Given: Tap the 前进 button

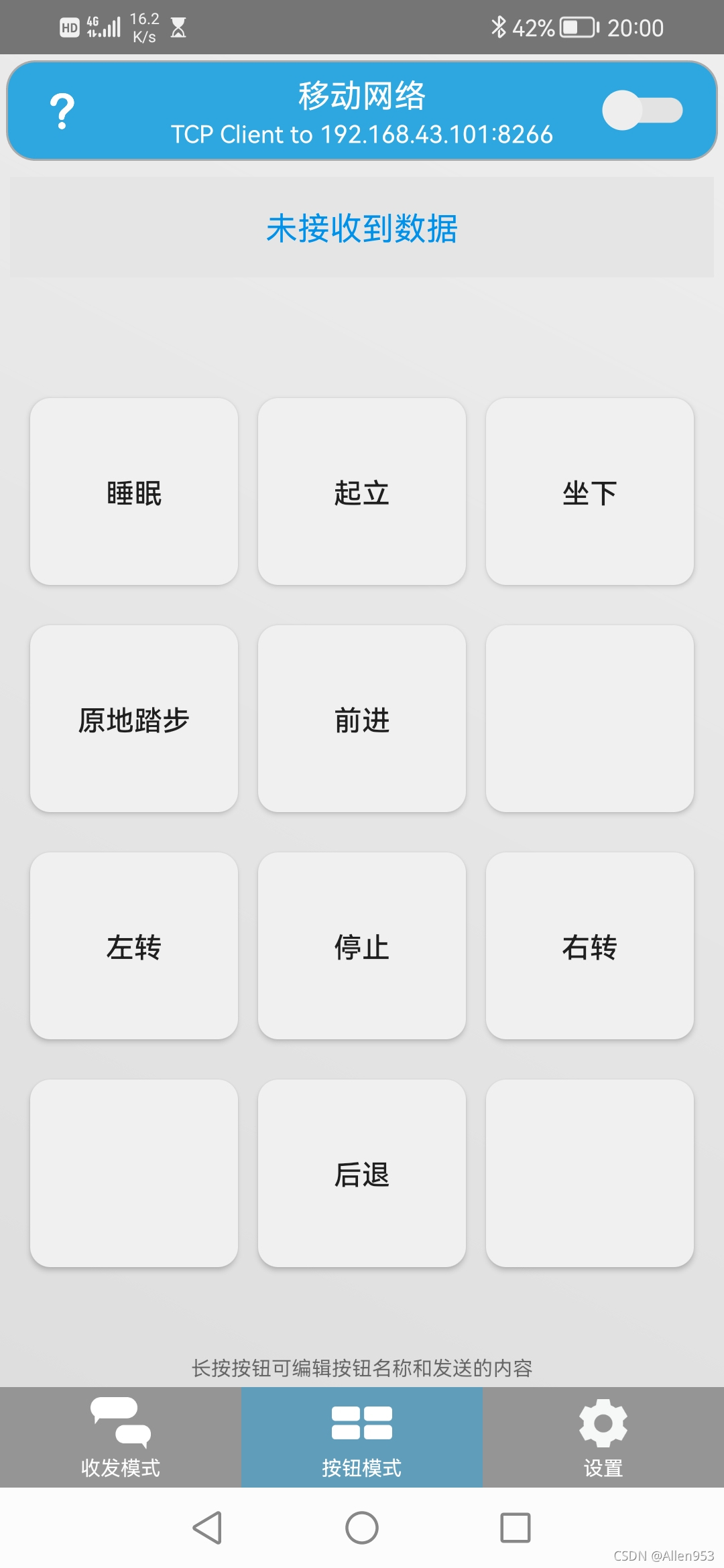Looking at the screenshot, I should click(x=362, y=719).
